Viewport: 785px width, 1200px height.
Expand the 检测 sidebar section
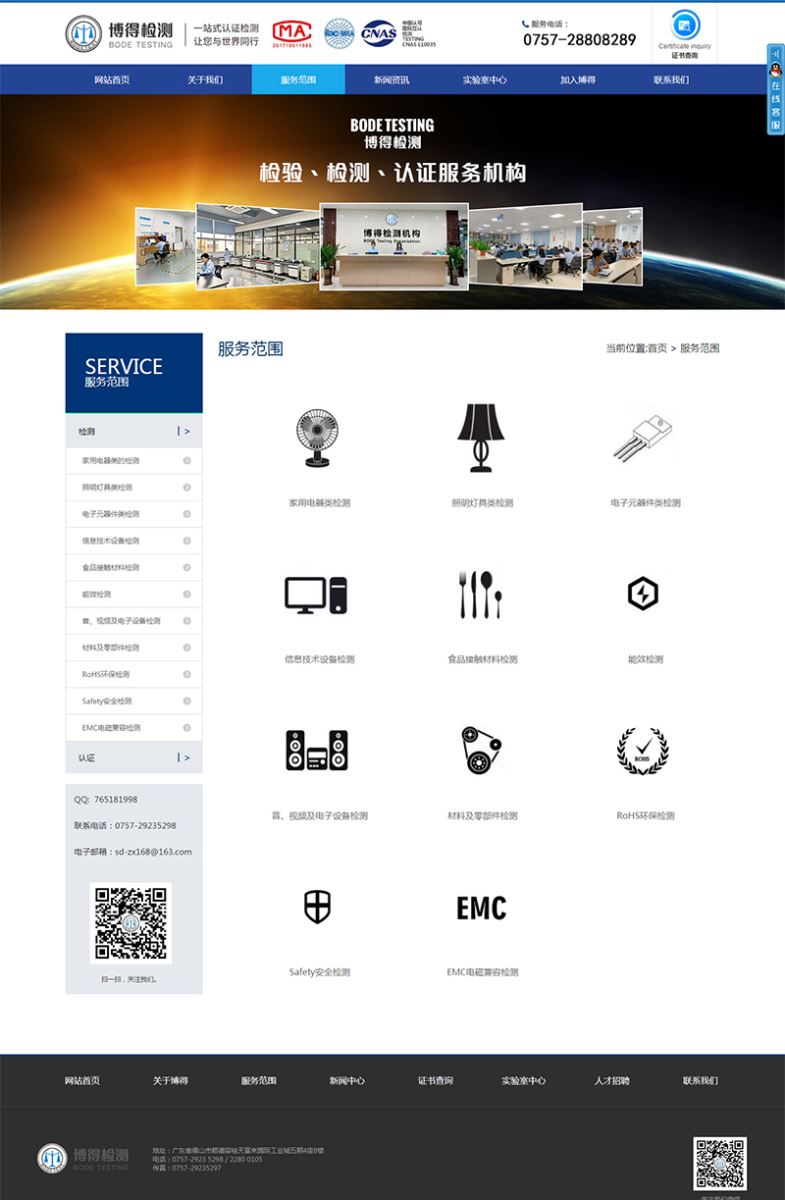(x=134, y=431)
